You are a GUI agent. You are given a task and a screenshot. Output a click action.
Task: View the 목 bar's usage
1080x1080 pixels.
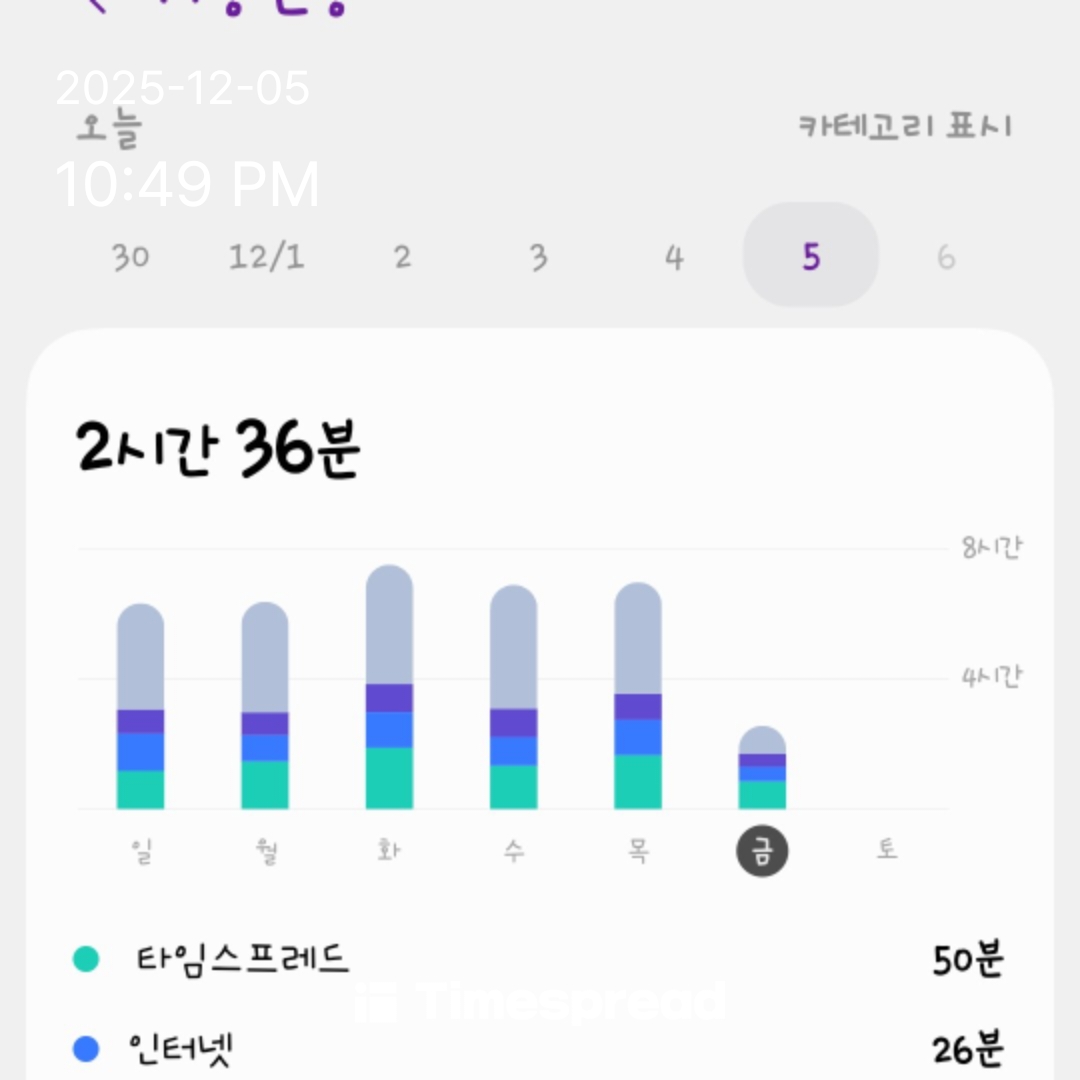click(x=637, y=696)
